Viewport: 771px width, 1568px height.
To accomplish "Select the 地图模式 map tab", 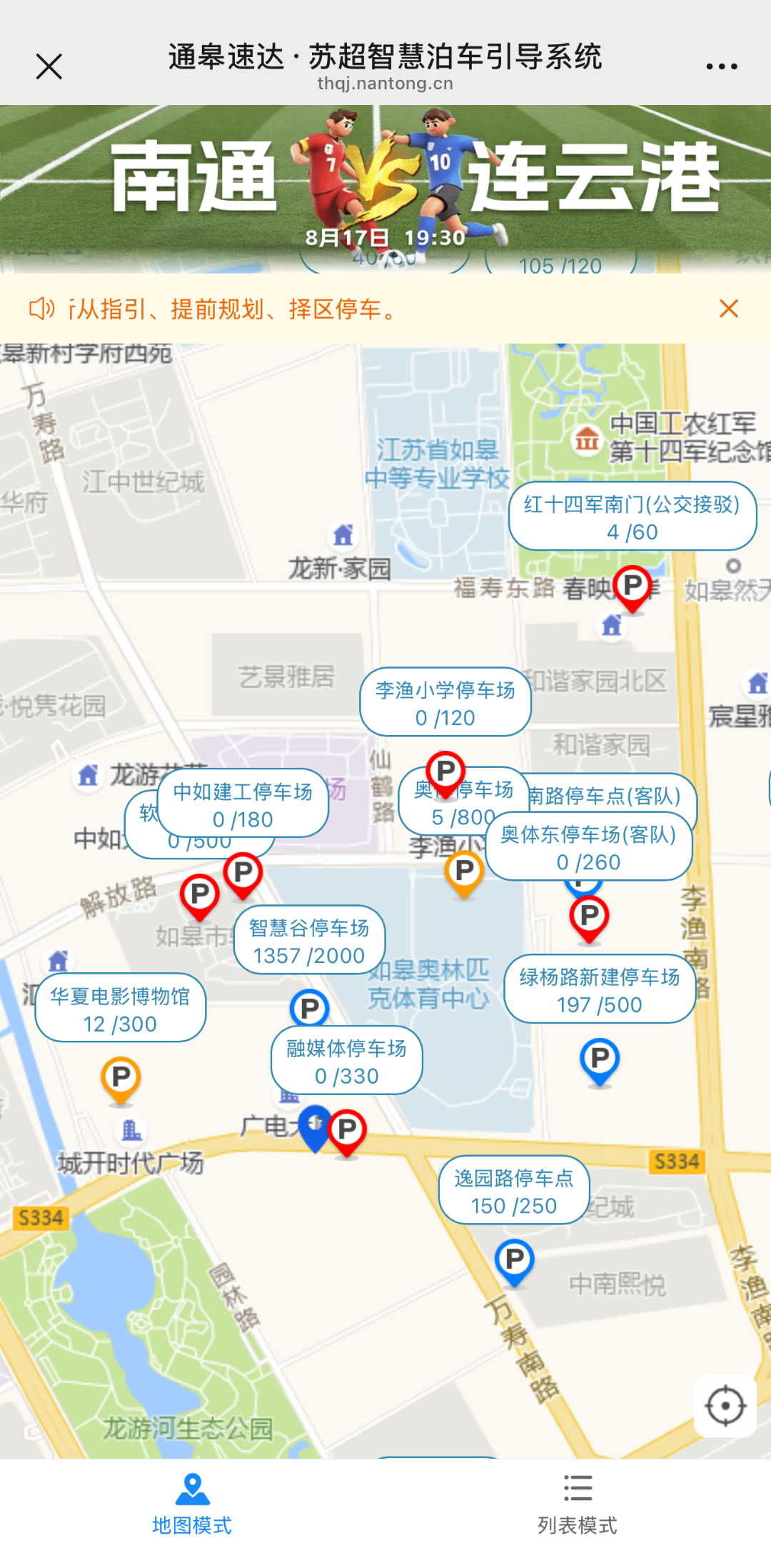I will tap(192, 1503).
